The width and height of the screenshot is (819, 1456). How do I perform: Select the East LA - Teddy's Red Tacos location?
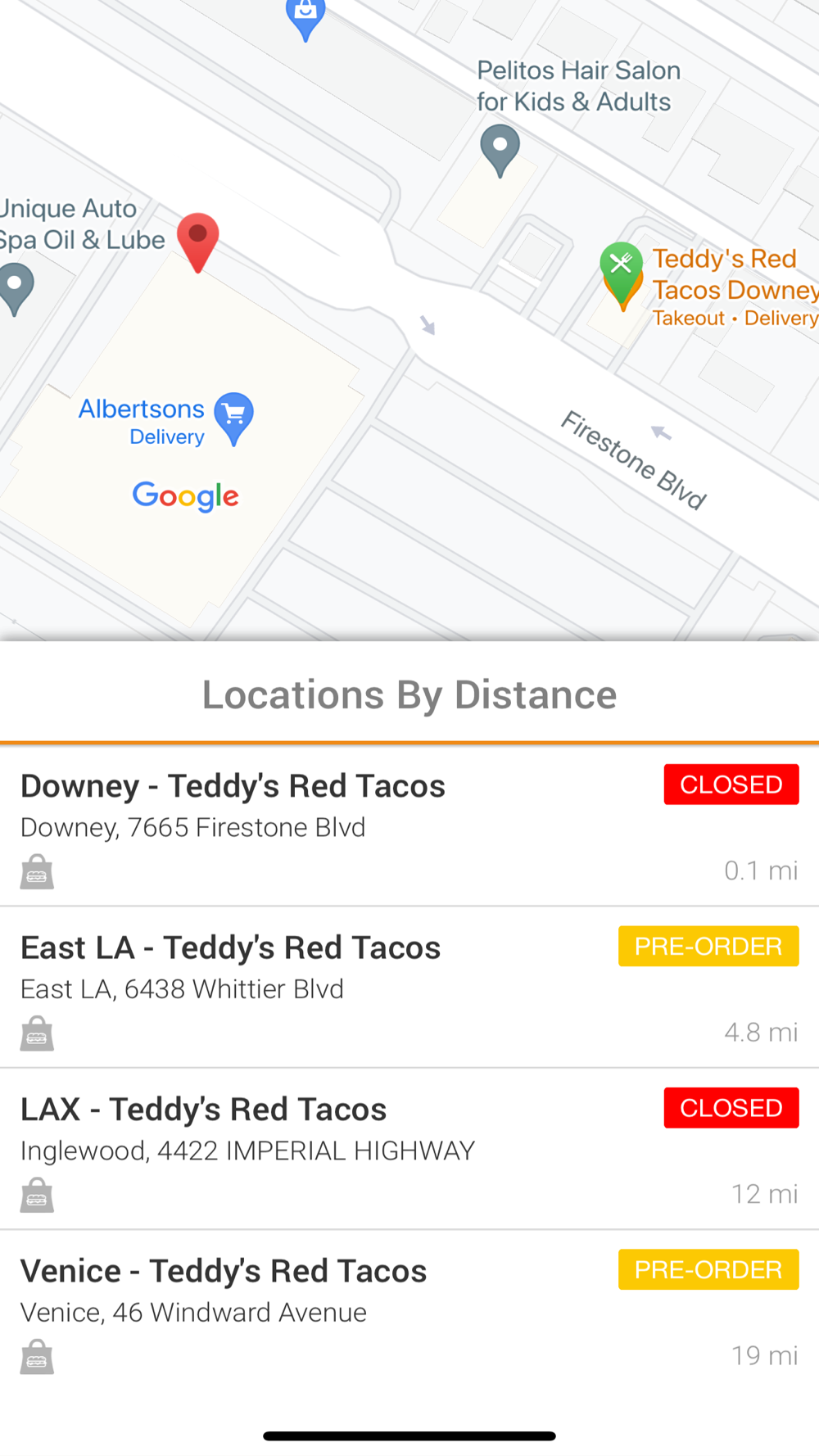[409, 987]
